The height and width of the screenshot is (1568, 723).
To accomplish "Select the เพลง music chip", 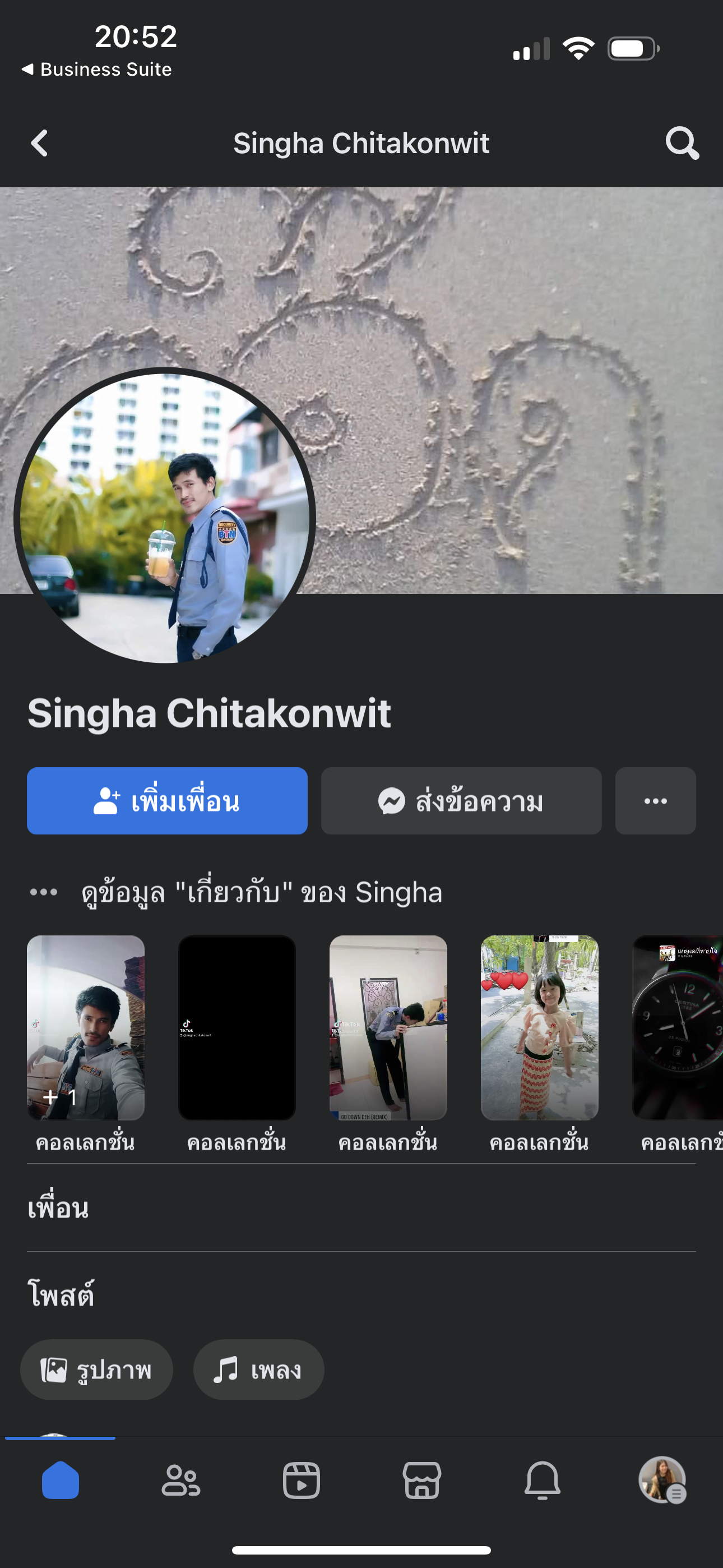I will click(258, 1369).
